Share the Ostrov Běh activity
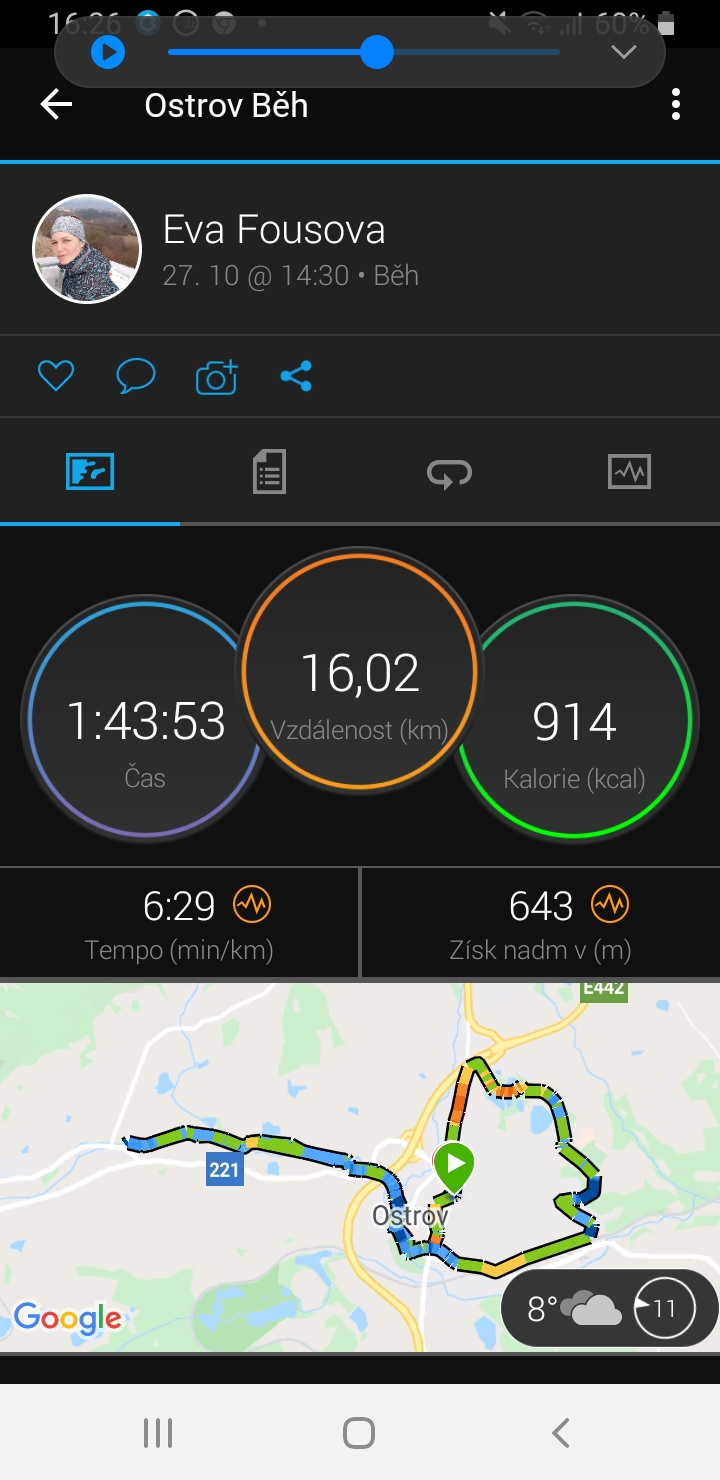 click(x=296, y=376)
